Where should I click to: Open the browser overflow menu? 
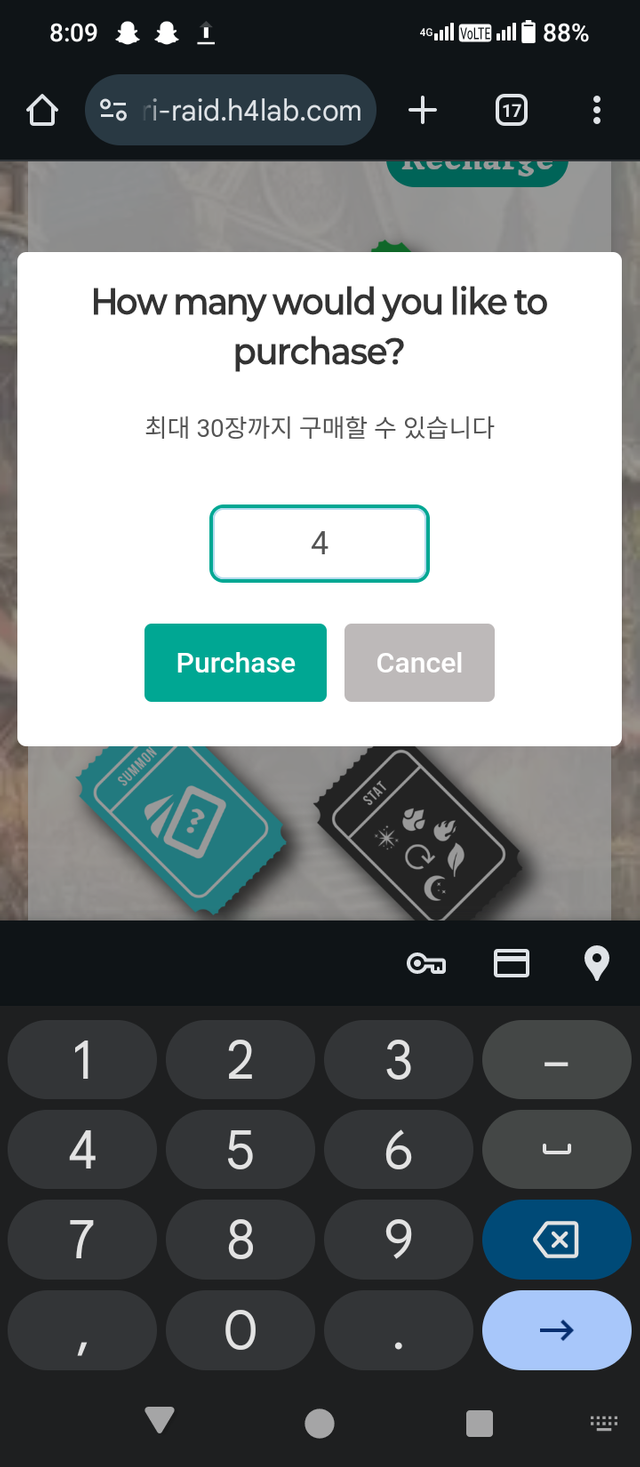click(596, 110)
